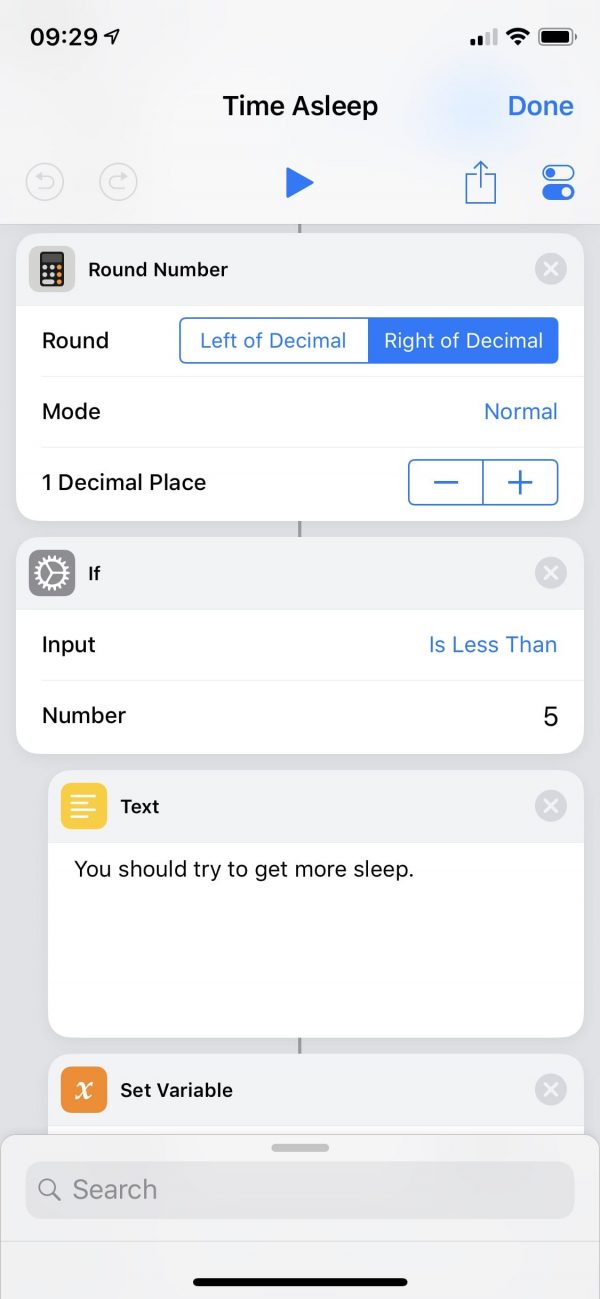Viewport: 600px width, 1299px height.
Task: Decrease decimal places with minus
Action: 446,483
